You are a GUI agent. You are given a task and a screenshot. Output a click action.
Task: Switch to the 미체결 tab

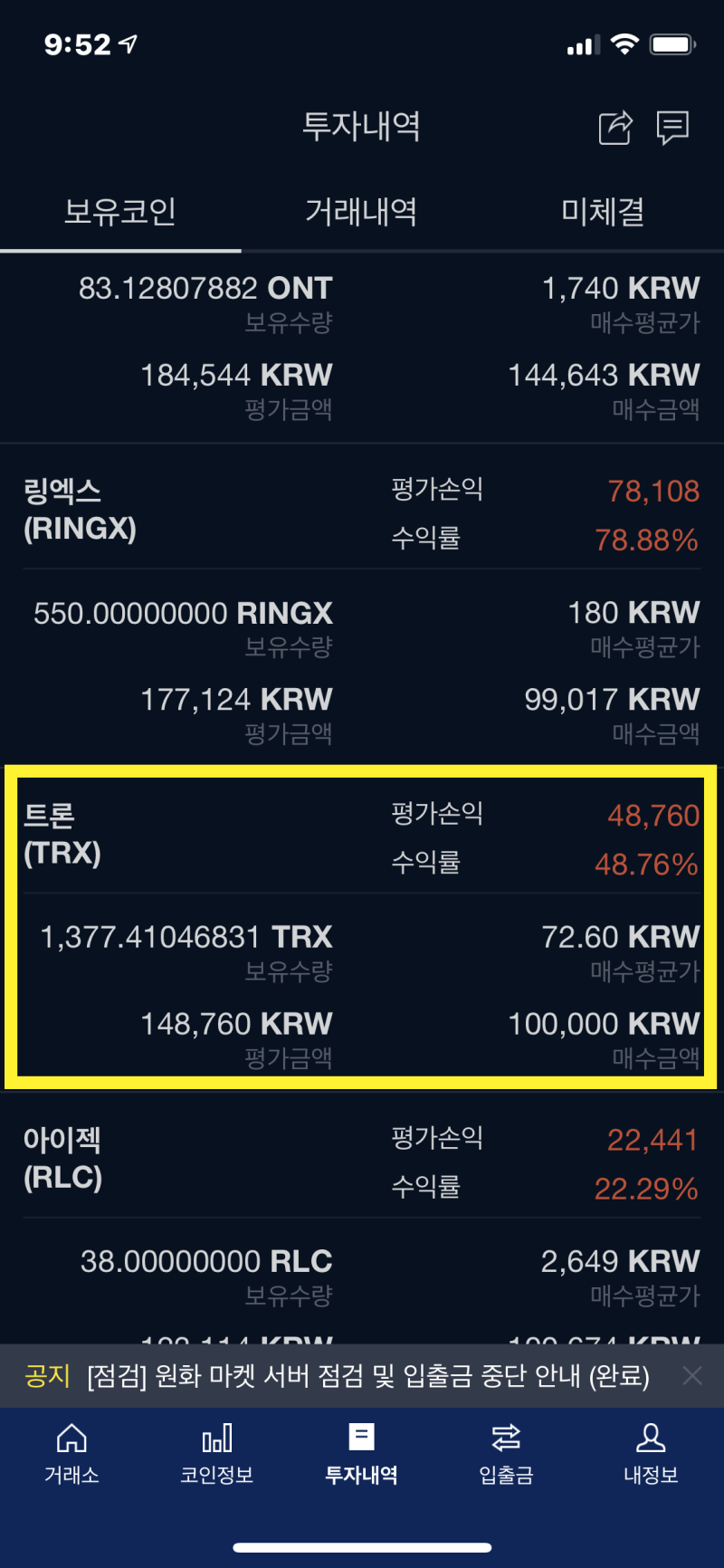click(603, 212)
